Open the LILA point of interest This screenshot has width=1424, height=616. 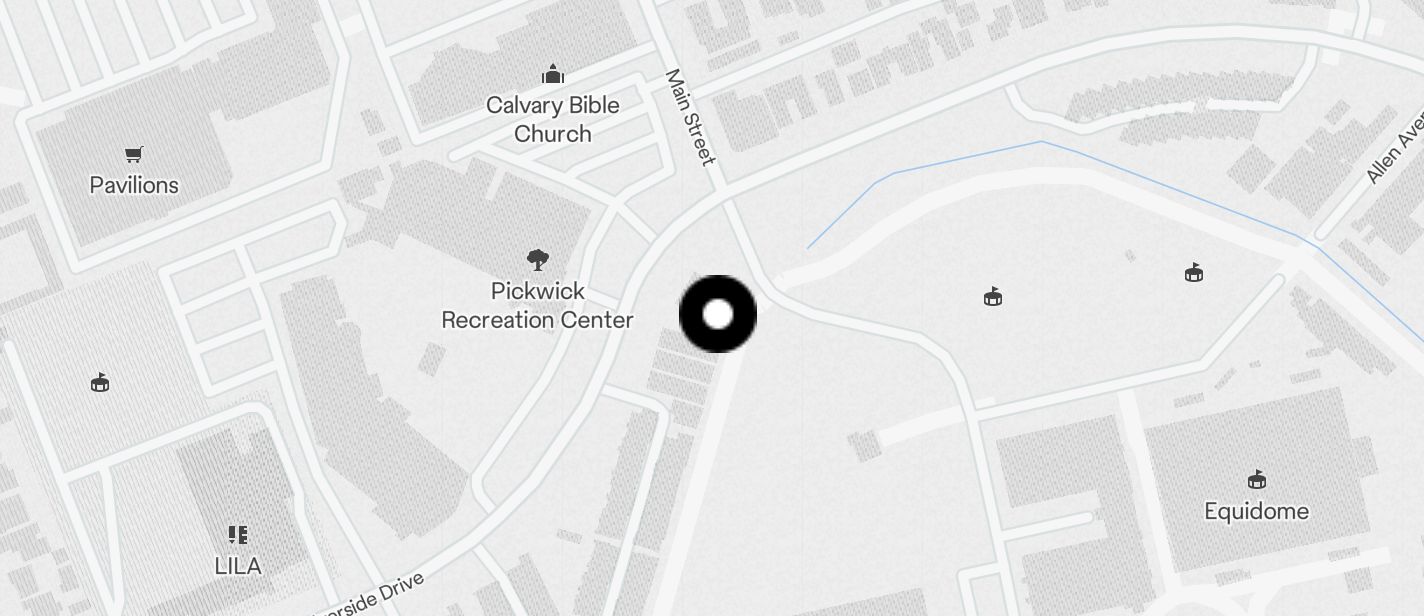coord(238,536)
